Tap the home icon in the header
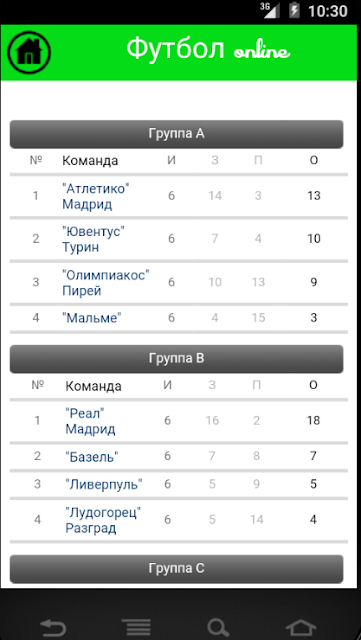Image resolution: width=361 pixels, height=640 pixels. pos(29,52)
